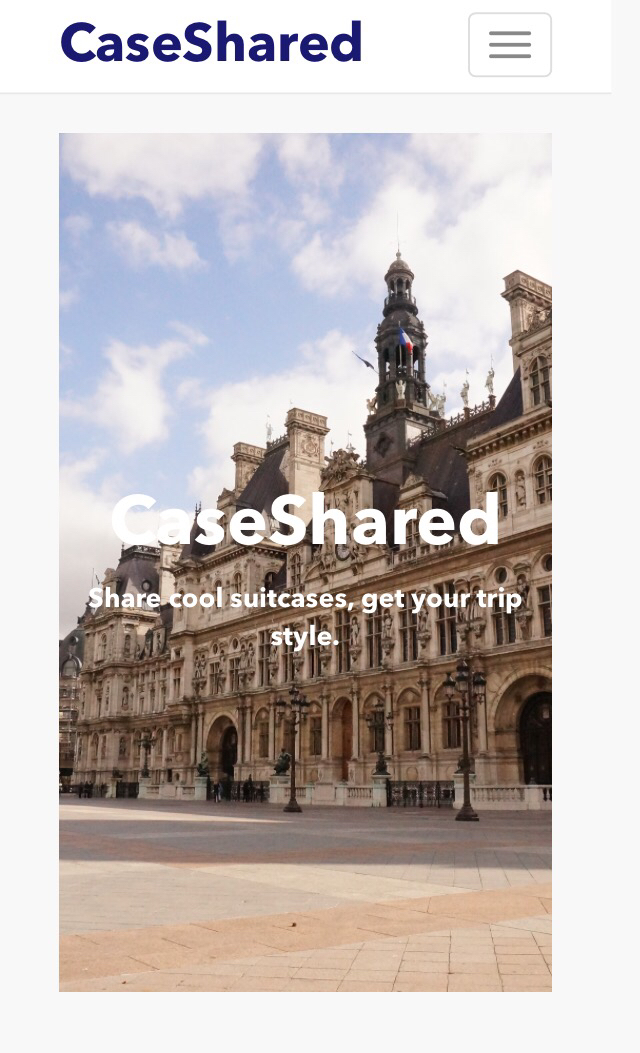Tap the CaseShared brand link in header

[211, 43]
